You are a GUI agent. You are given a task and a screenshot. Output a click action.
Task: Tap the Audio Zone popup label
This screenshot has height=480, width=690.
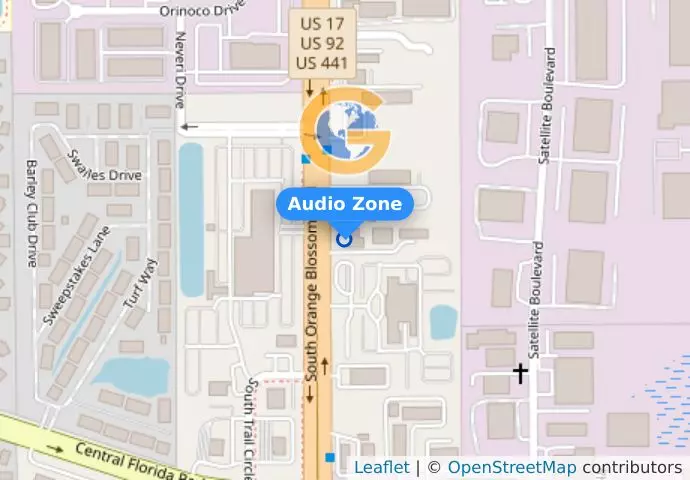344,205
